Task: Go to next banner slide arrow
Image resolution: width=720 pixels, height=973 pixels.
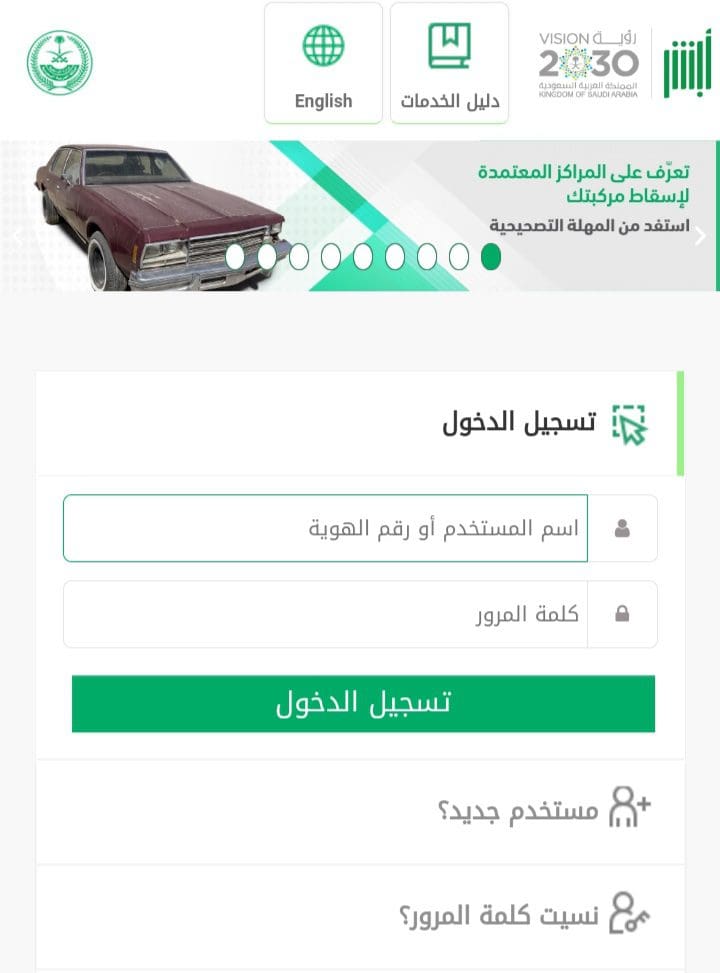Action: tap(700, 236)
